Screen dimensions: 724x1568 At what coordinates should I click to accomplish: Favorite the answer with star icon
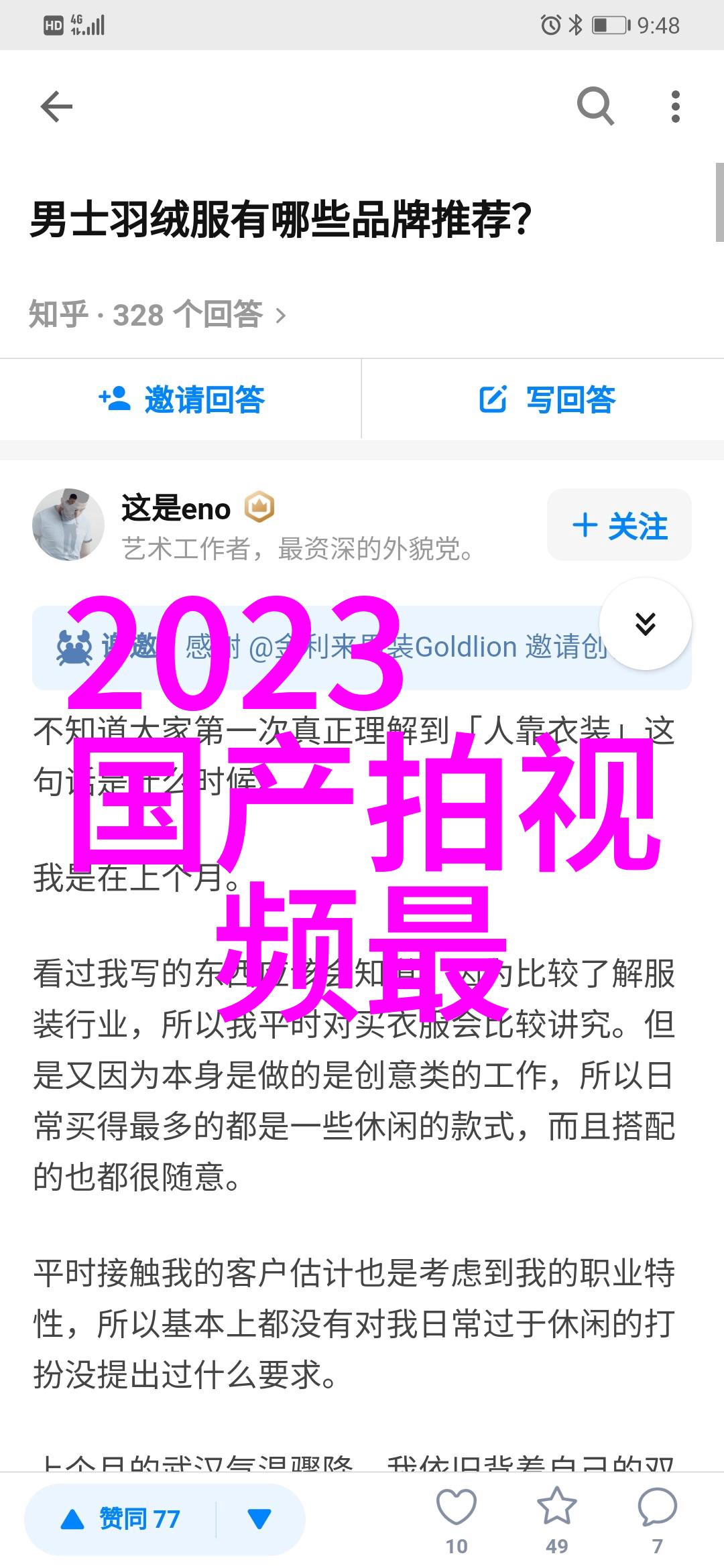(556, 1508)
